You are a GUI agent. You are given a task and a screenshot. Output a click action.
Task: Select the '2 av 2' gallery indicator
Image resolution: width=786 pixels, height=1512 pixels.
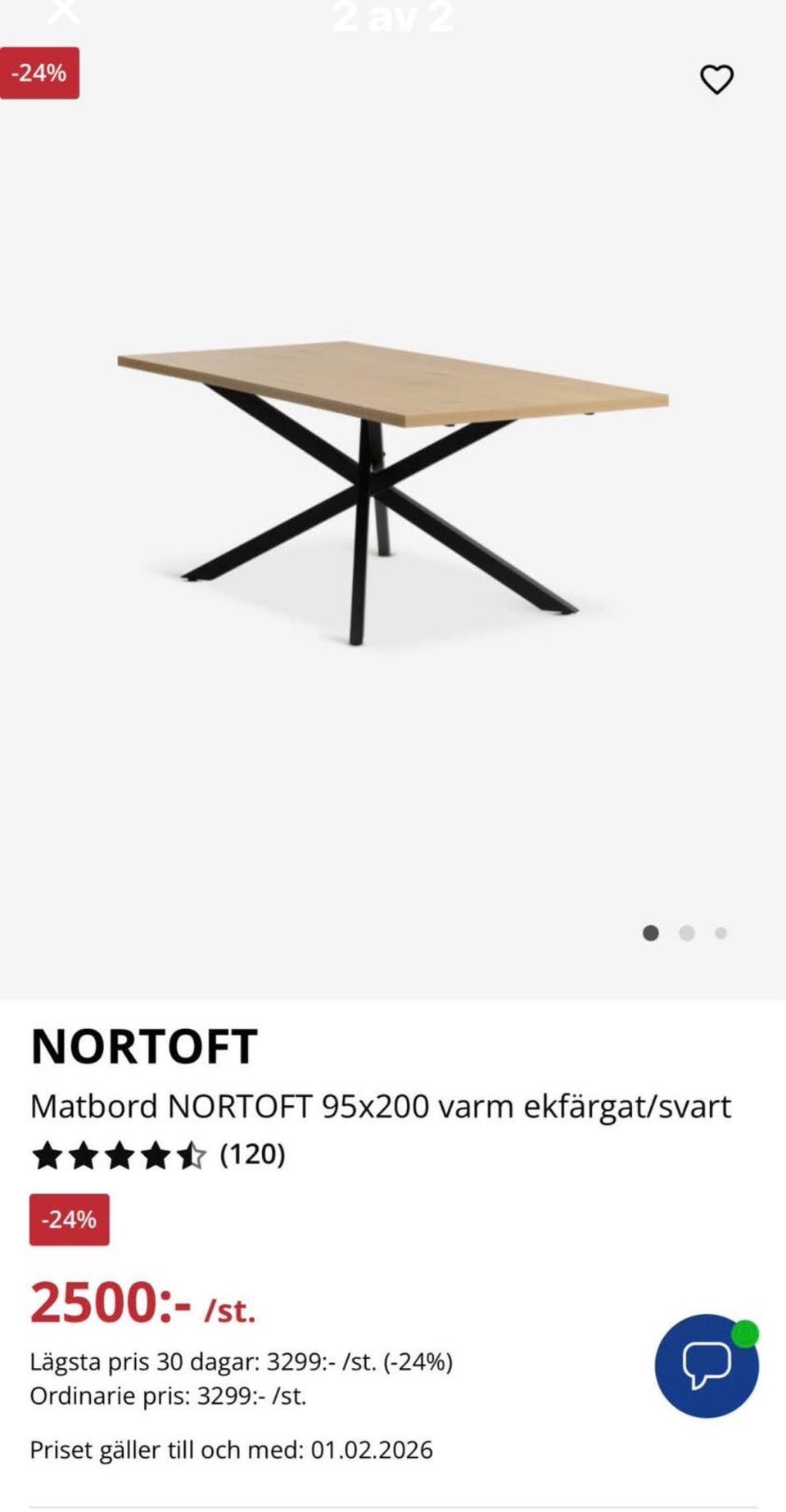393,18
